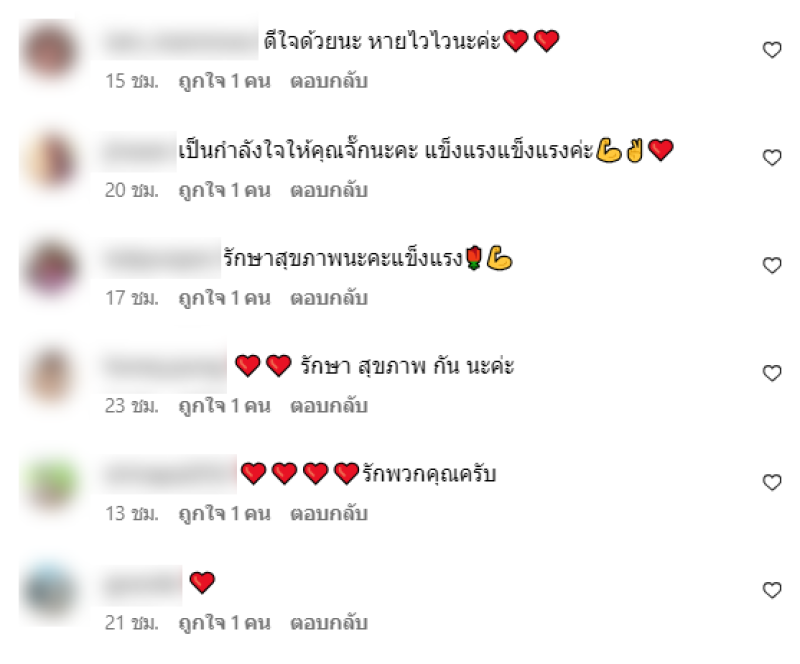
Task: Tap ตอบกลับ under "รักพวกคุณครับ" comment
Action: tap(329, 515)
